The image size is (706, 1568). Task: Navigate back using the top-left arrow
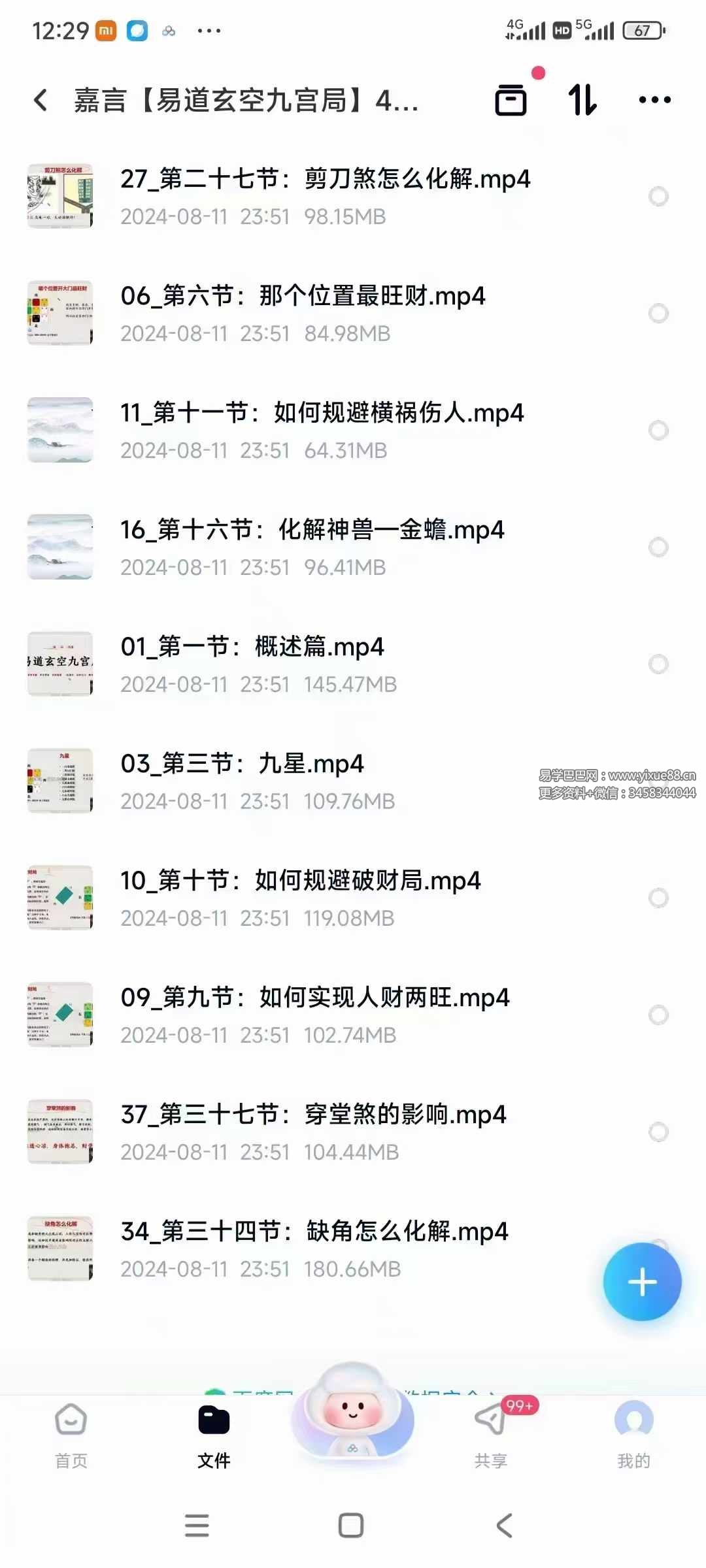(41, 101)
